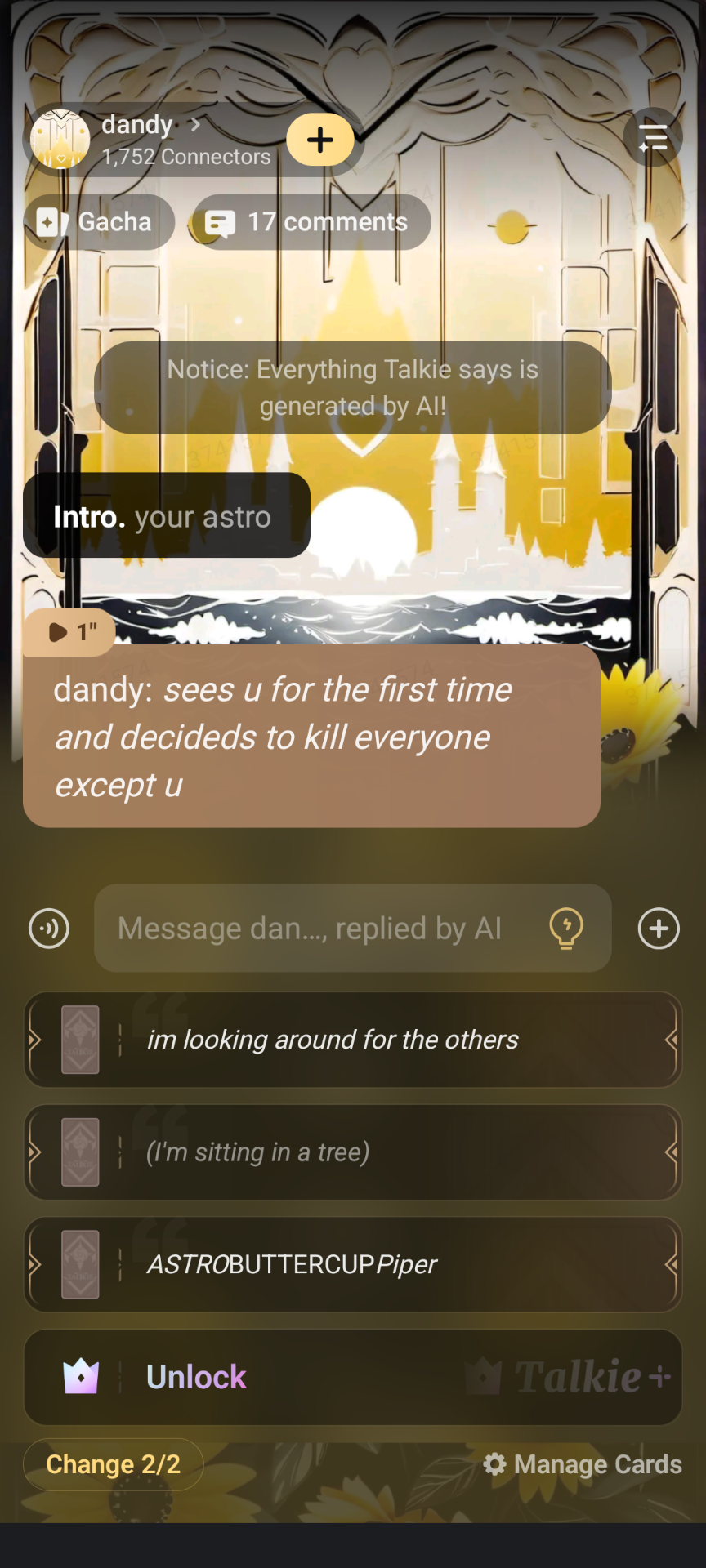Tap the lightbulb inspiration icon

(565, 929)
